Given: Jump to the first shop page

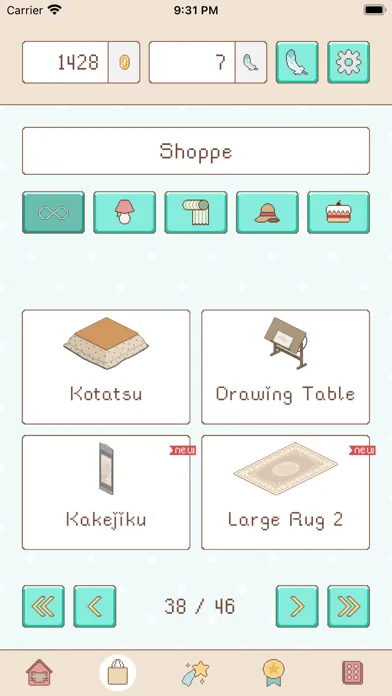Looking at the screenshot, I should coord(44,606).
